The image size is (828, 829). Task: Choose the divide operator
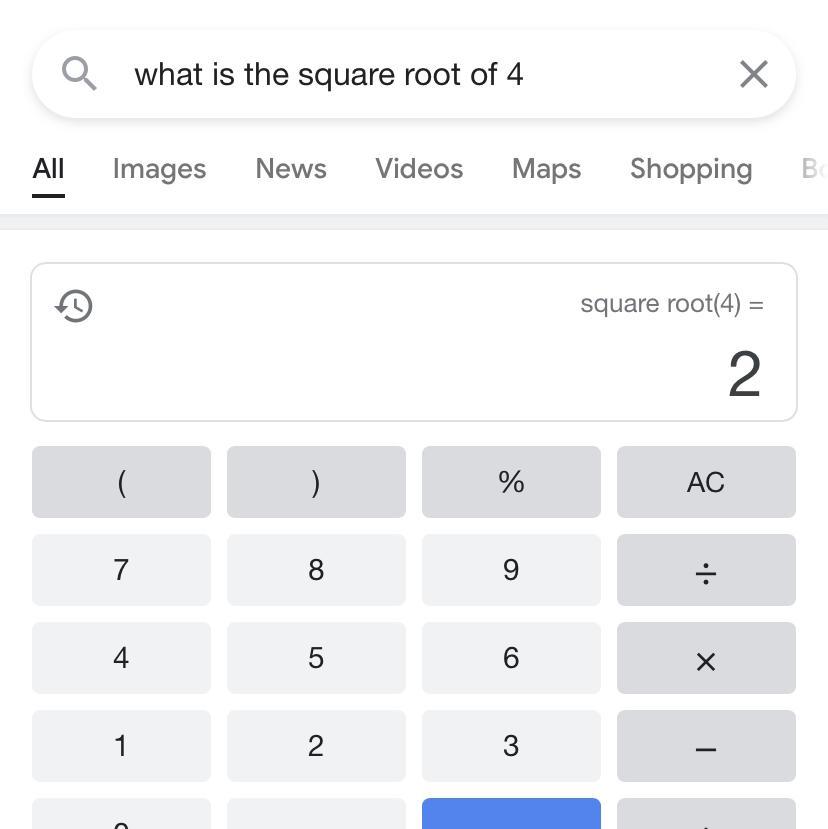pyautogui.click(x=706, y=570)
